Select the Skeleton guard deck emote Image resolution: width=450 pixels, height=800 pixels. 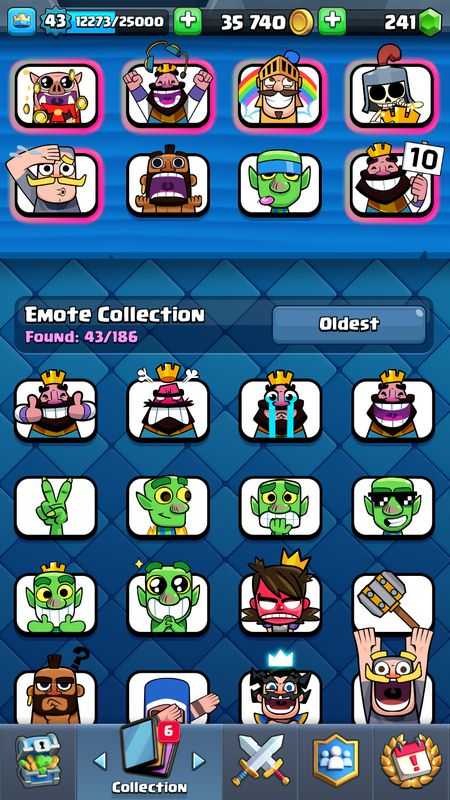click(x=393, y=92)
